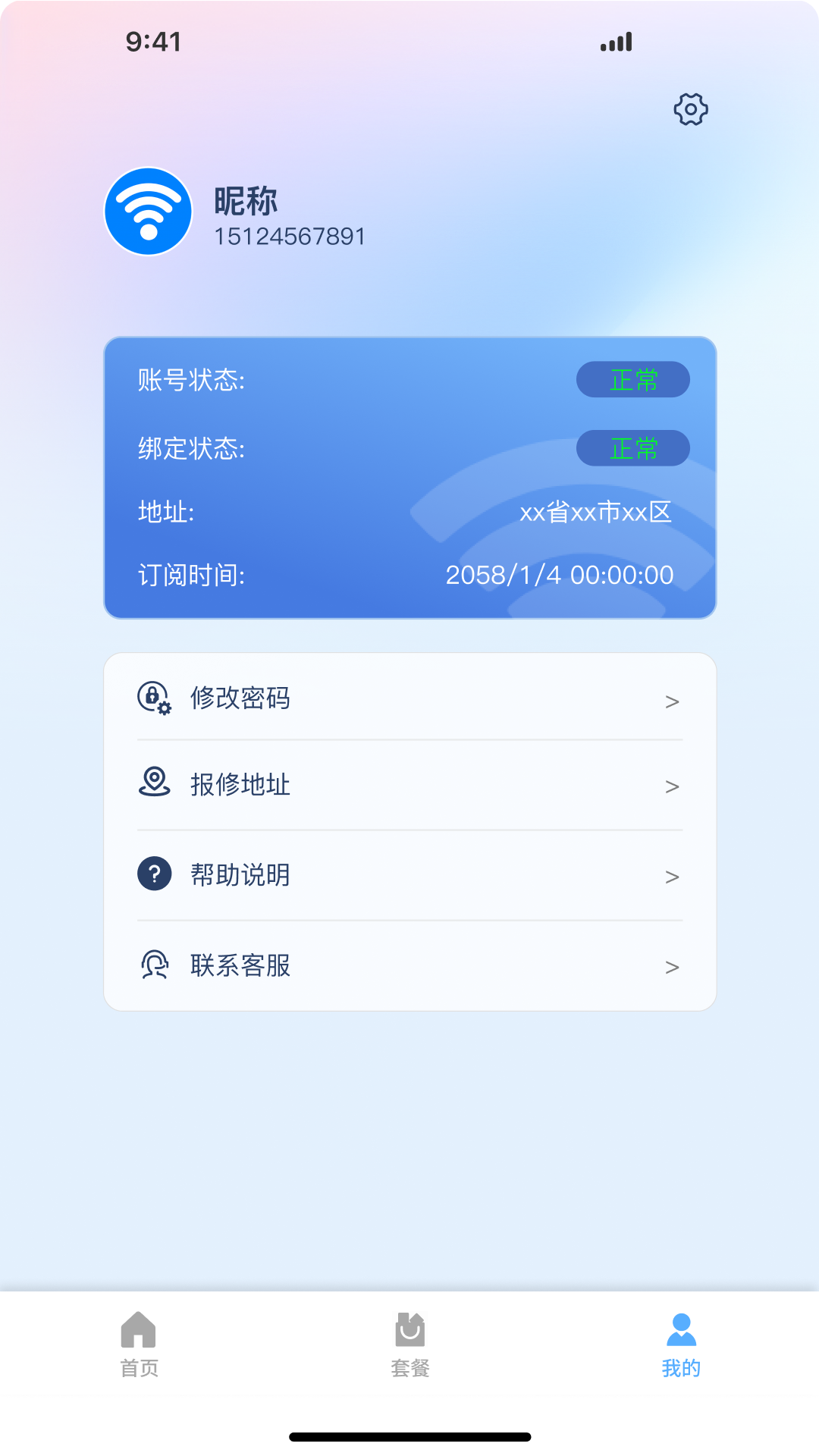Select the password lock icon
Screen dimensions: 819x1456
click(x=154, y=698)
